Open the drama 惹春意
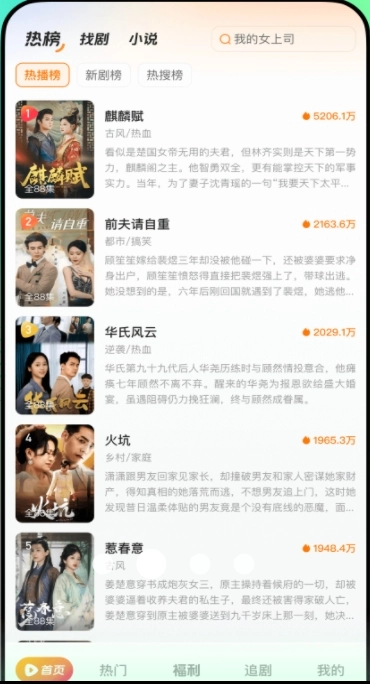The image size is (370, 684). (185, 581)
